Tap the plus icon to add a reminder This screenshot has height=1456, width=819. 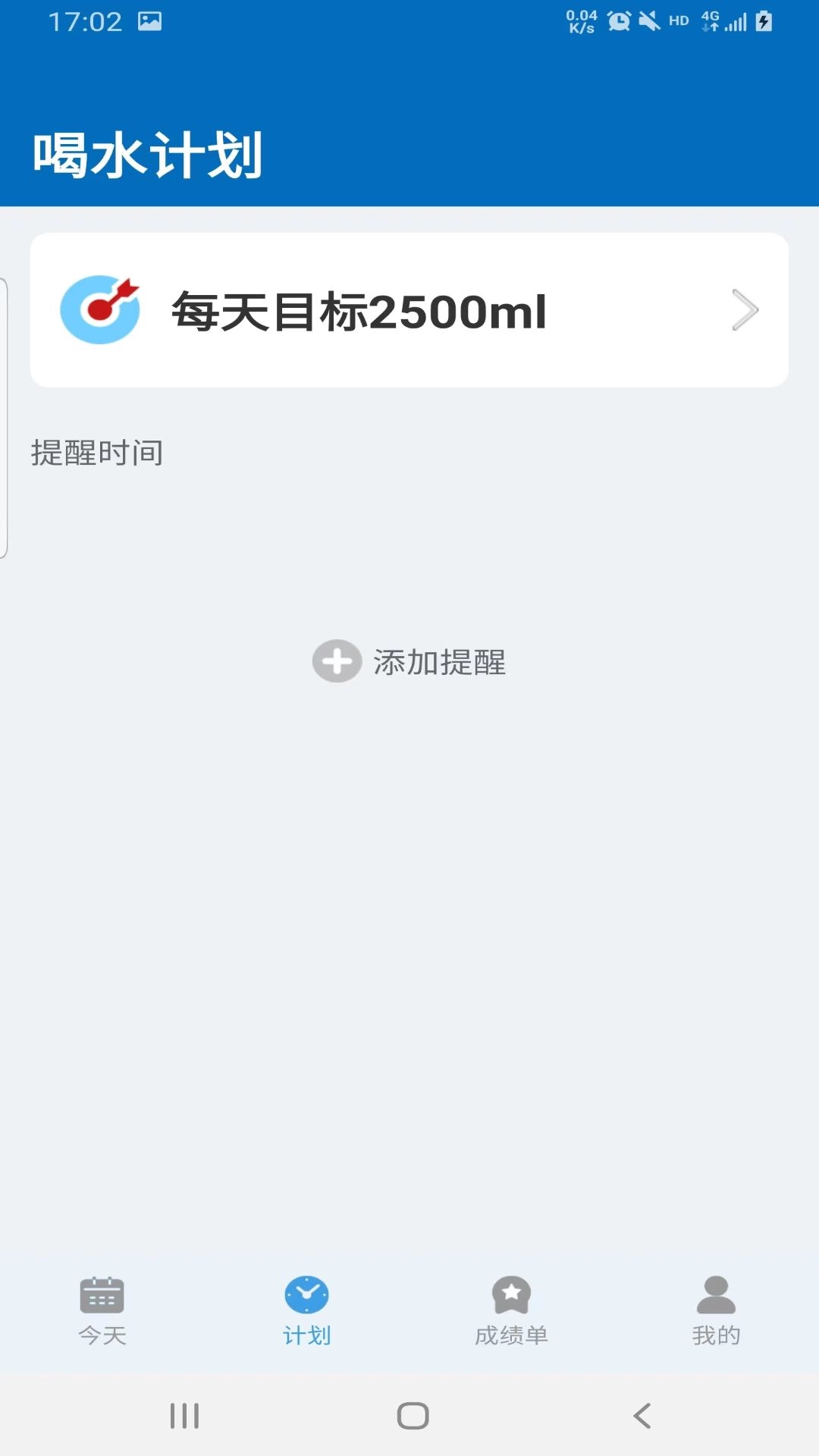(336, 662)
